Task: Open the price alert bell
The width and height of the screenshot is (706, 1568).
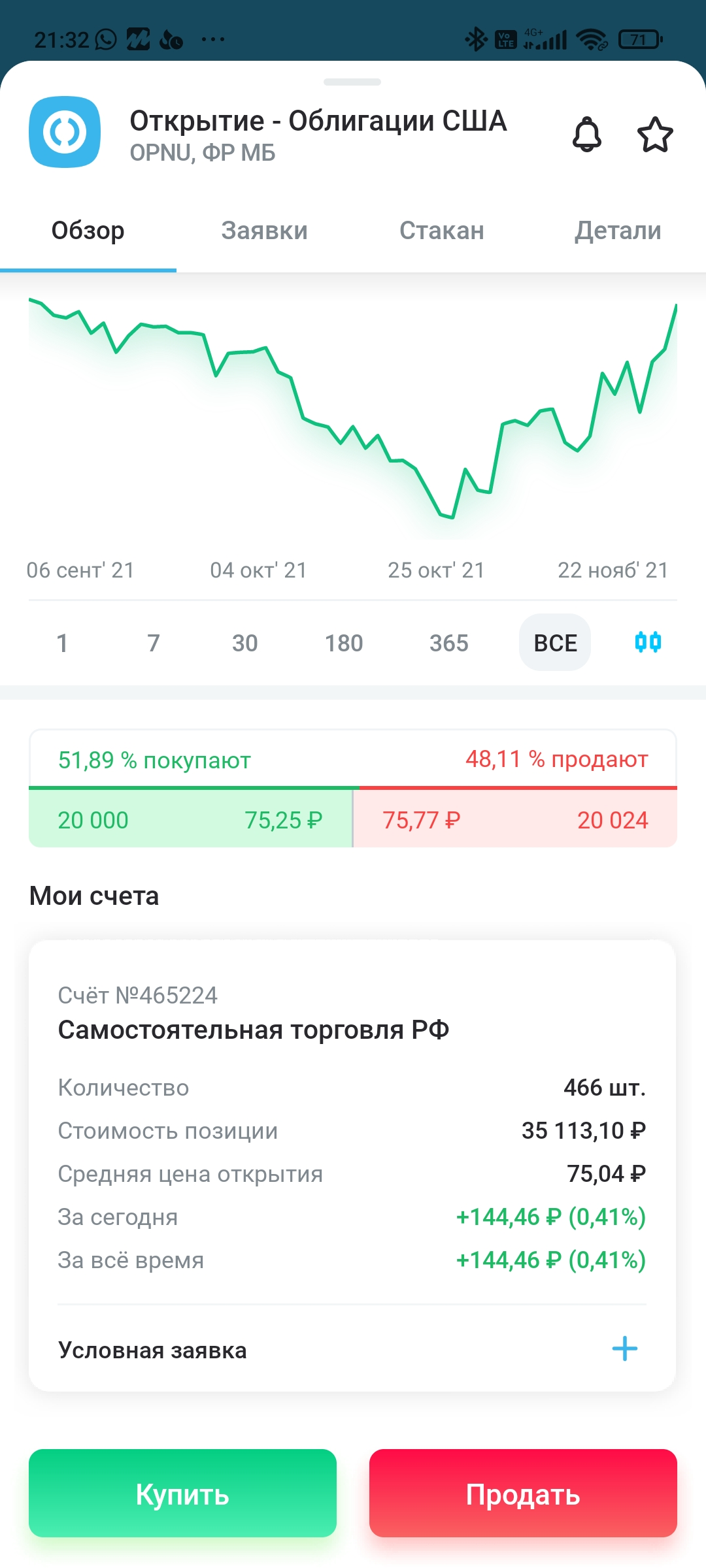Action: 587,135
